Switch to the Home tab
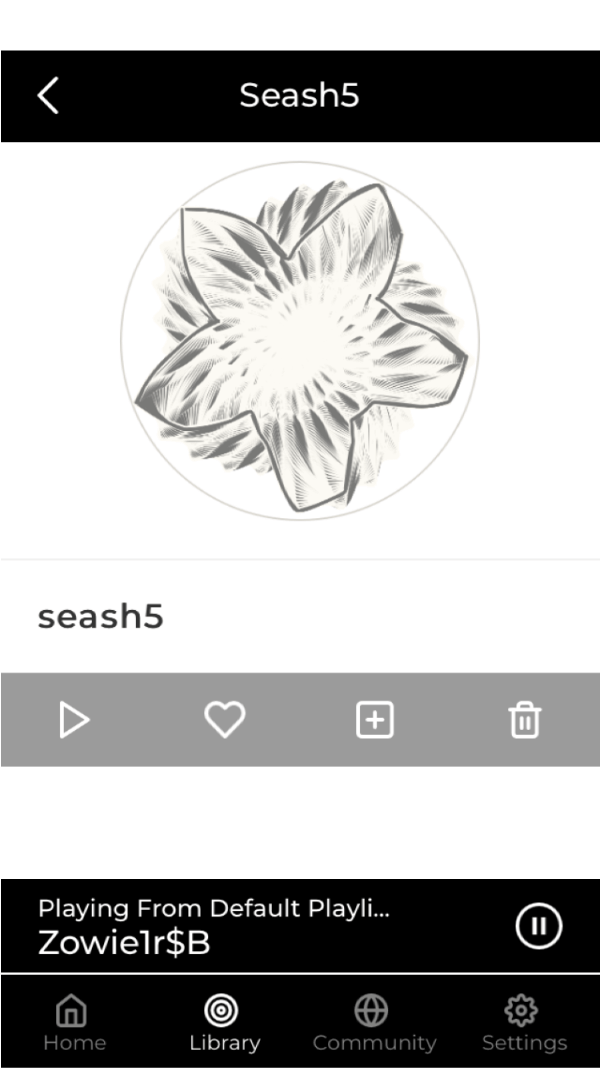601x1069 pixels. coord(74,1023)
